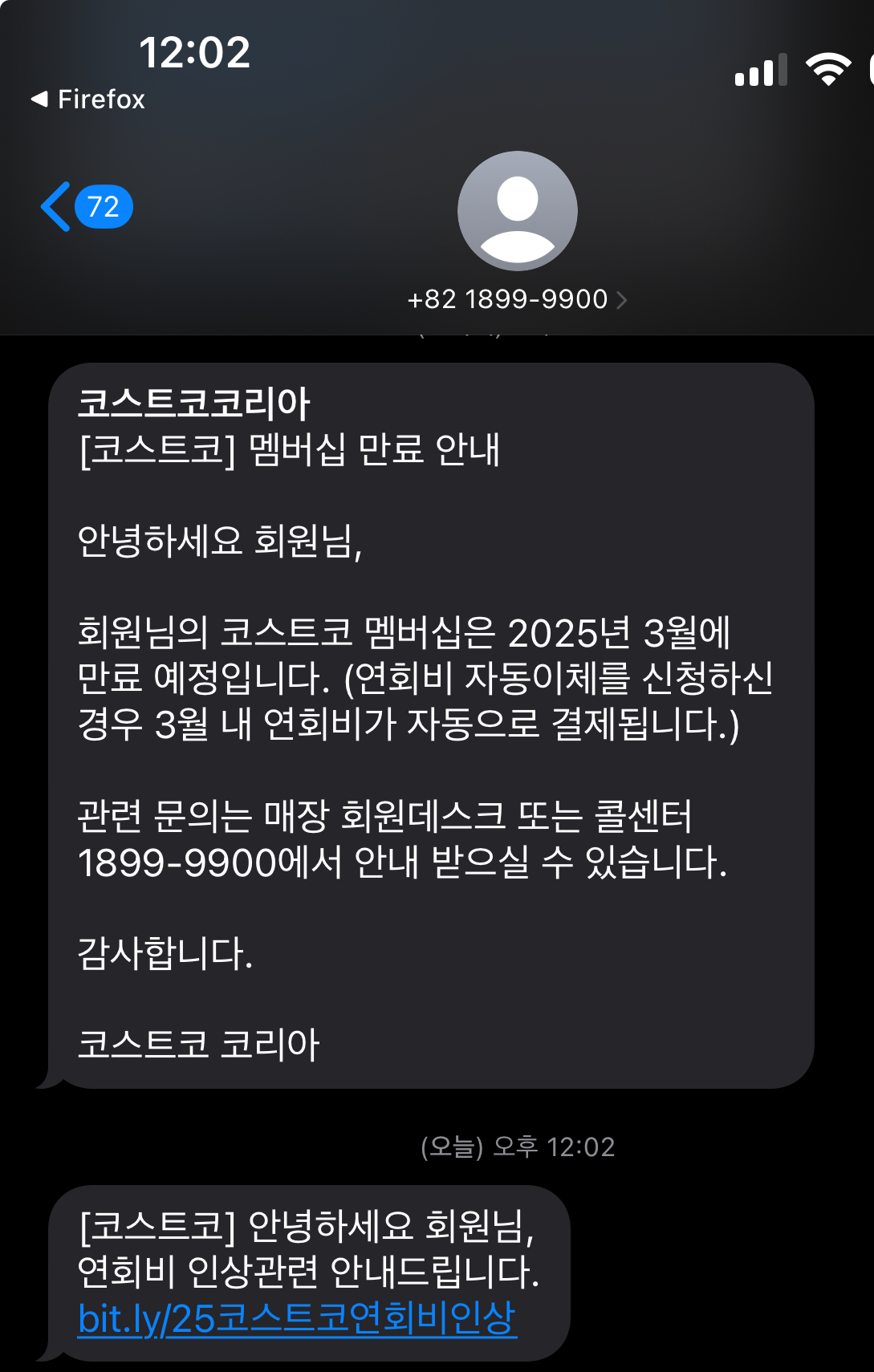
Task: Open the bit.ly/25코스트코연회비인상 link
Action: pos(297,1318)
